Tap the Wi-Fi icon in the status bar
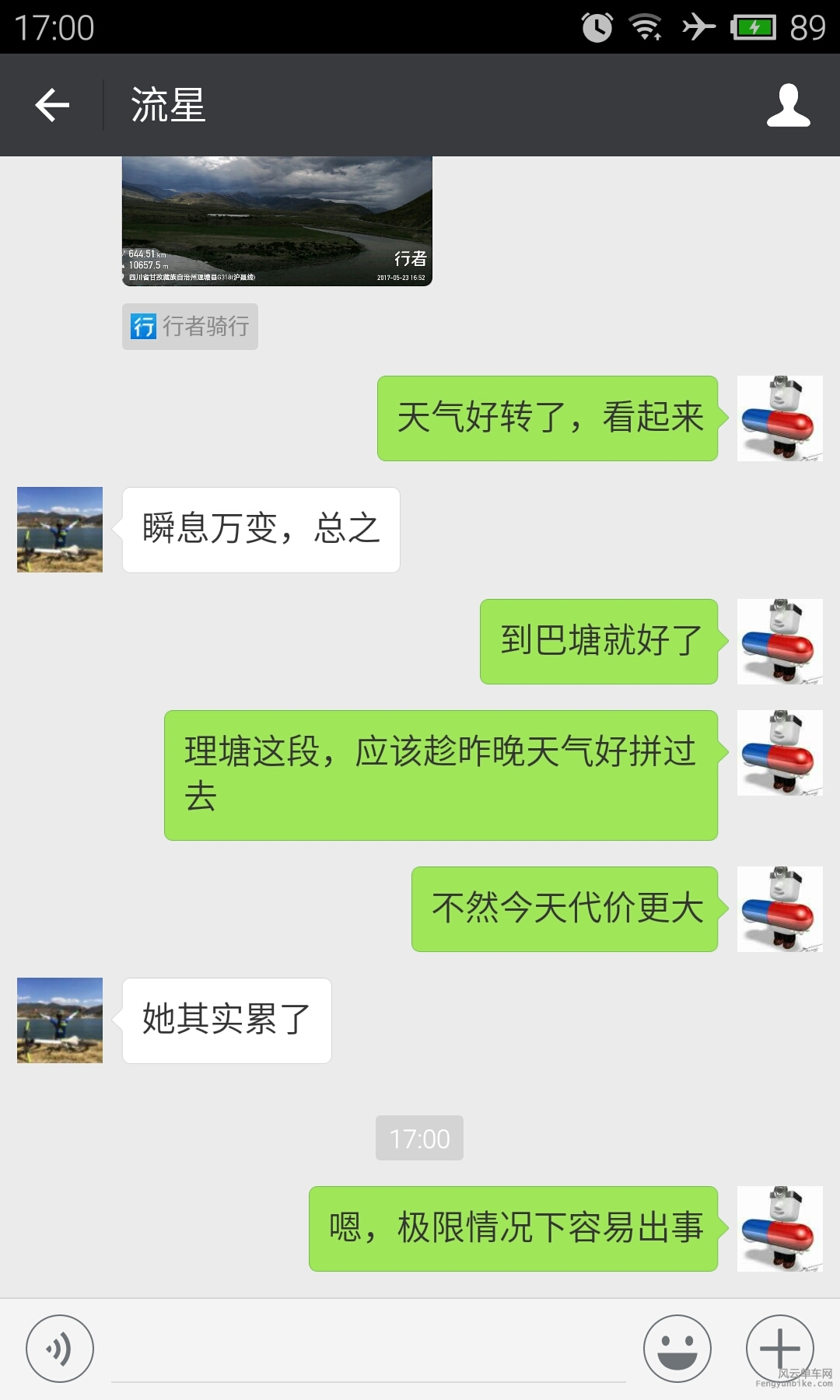The width and height of the screenshot is (840, 1400). (644, 26)
